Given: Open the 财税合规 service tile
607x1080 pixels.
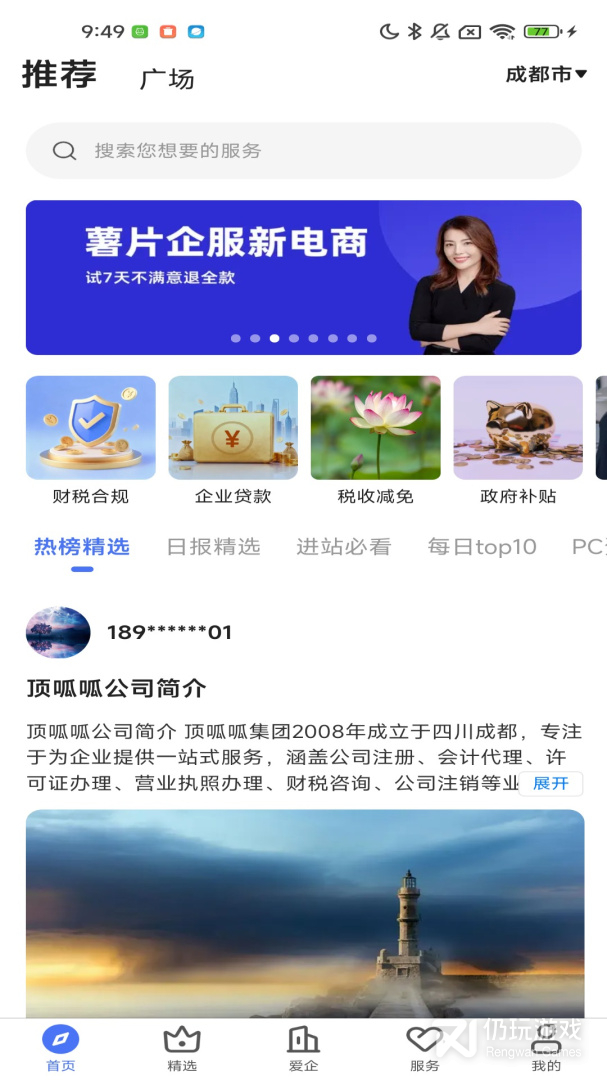Looking at the screenshot, I should click(x=91, y=440).
